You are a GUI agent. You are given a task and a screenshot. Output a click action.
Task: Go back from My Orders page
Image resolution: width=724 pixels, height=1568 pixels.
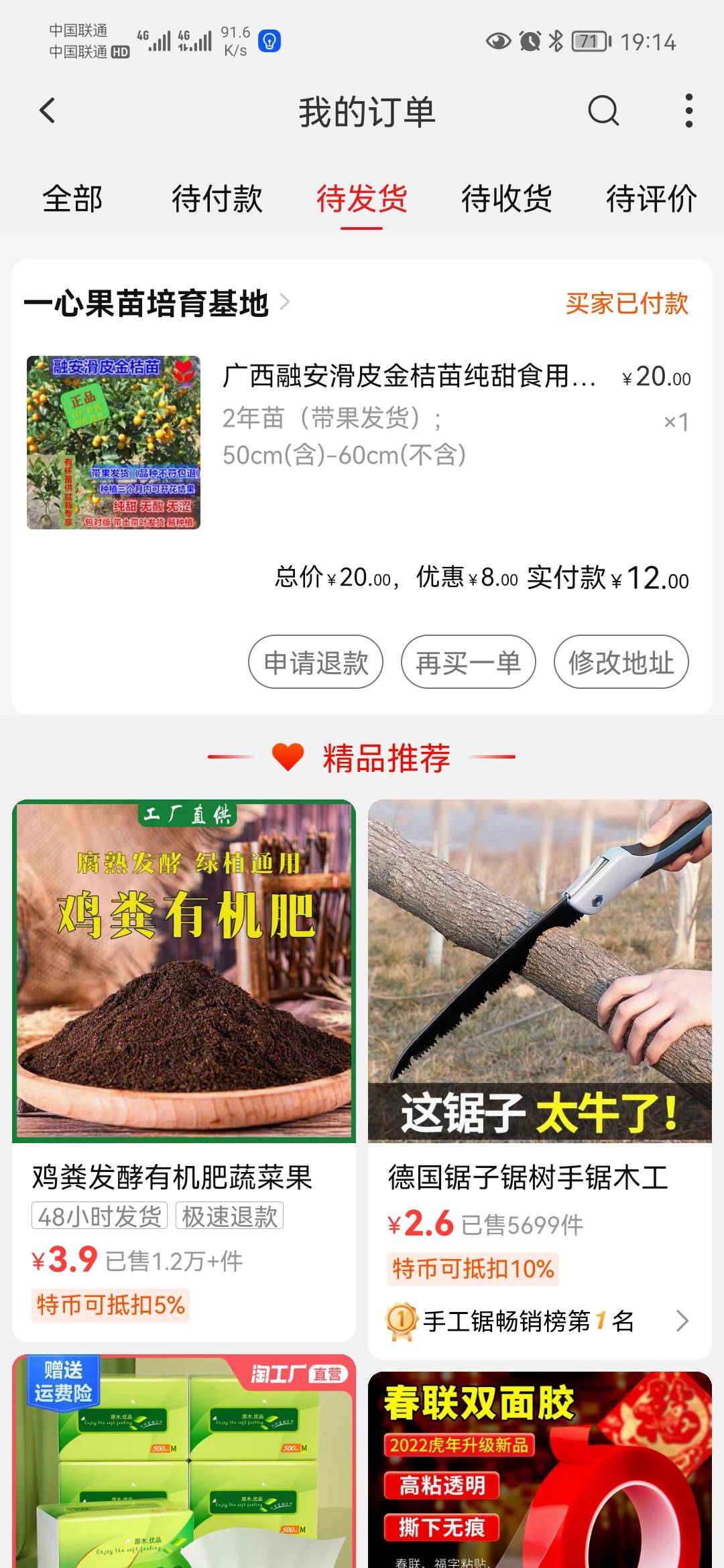47,111
